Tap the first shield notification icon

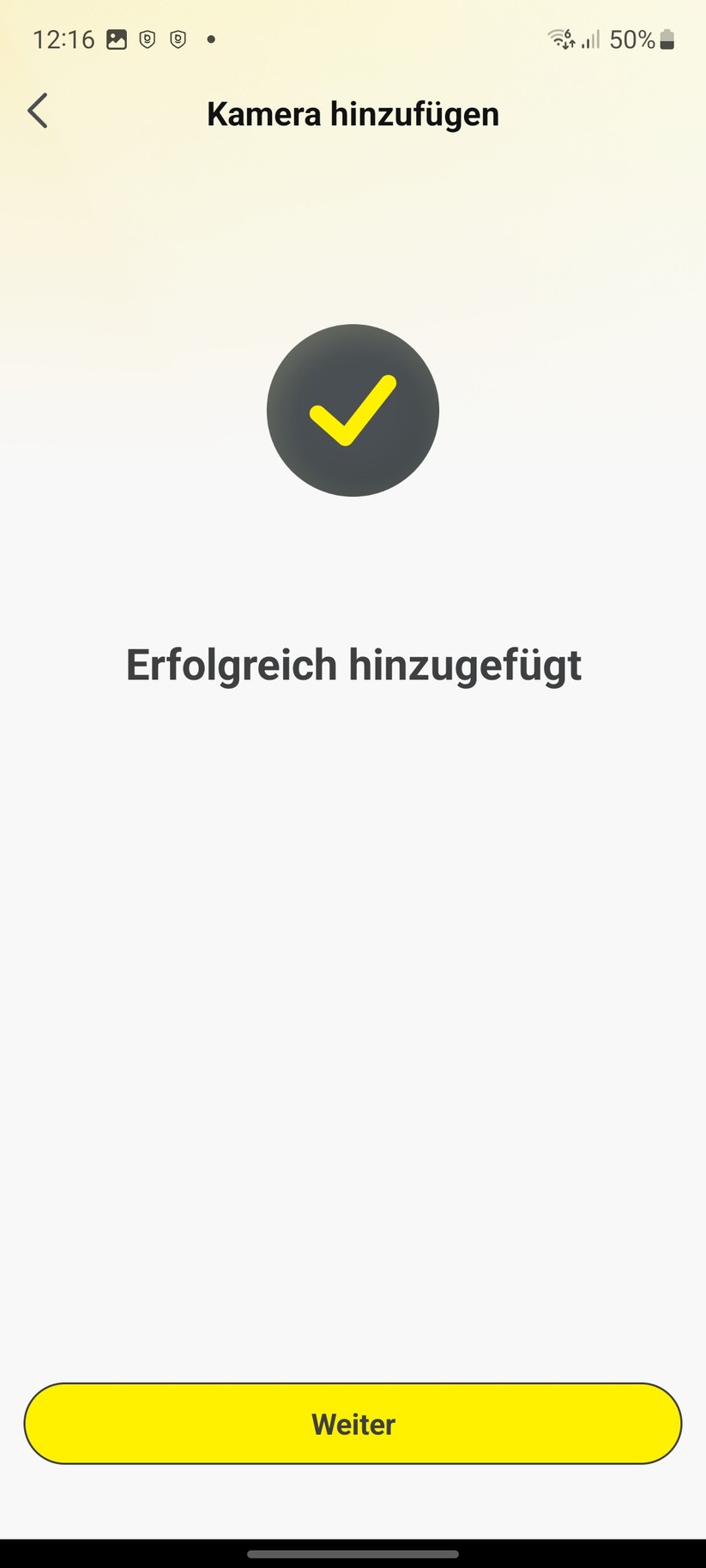coord(148,39)
